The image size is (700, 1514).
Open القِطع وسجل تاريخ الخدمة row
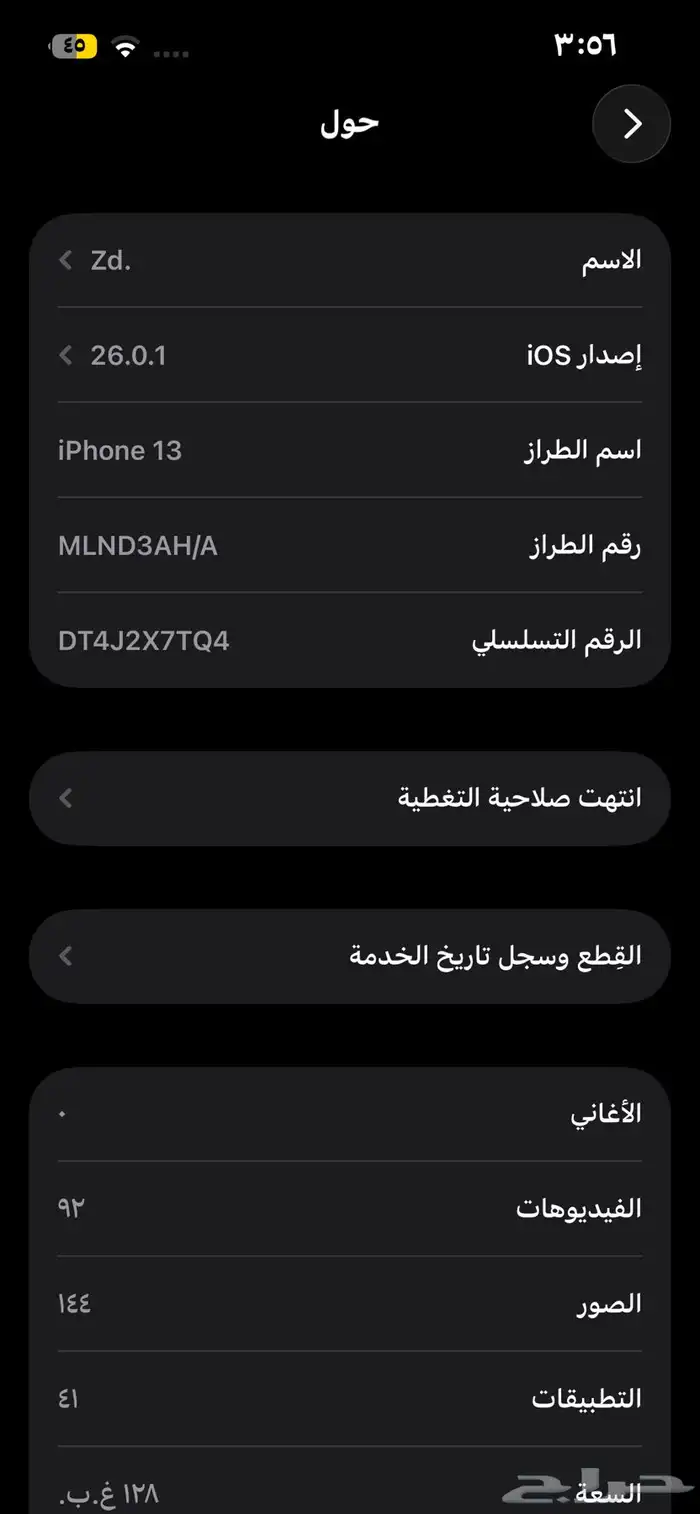(x=350, y=956)
